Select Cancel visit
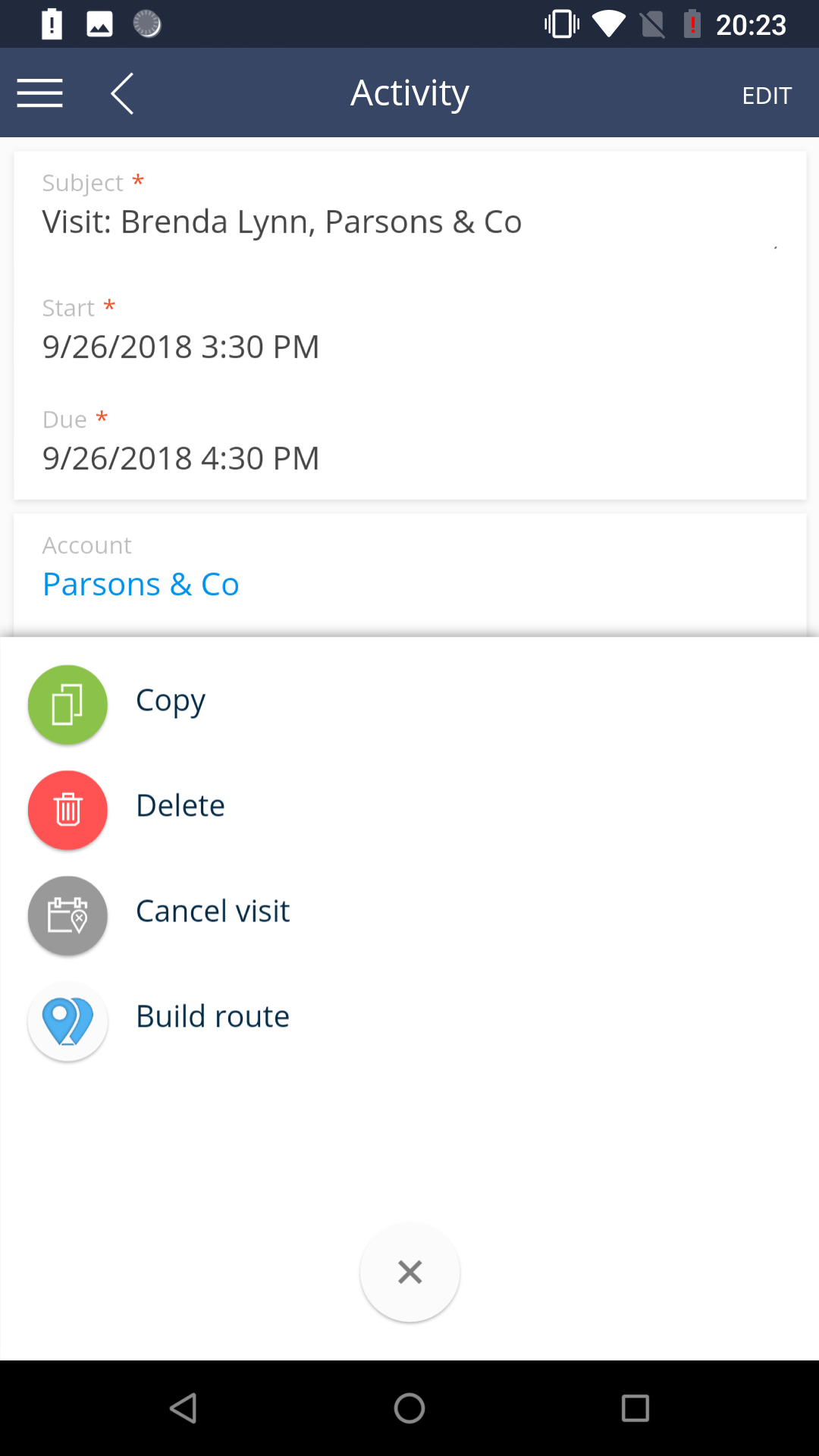 212,912
